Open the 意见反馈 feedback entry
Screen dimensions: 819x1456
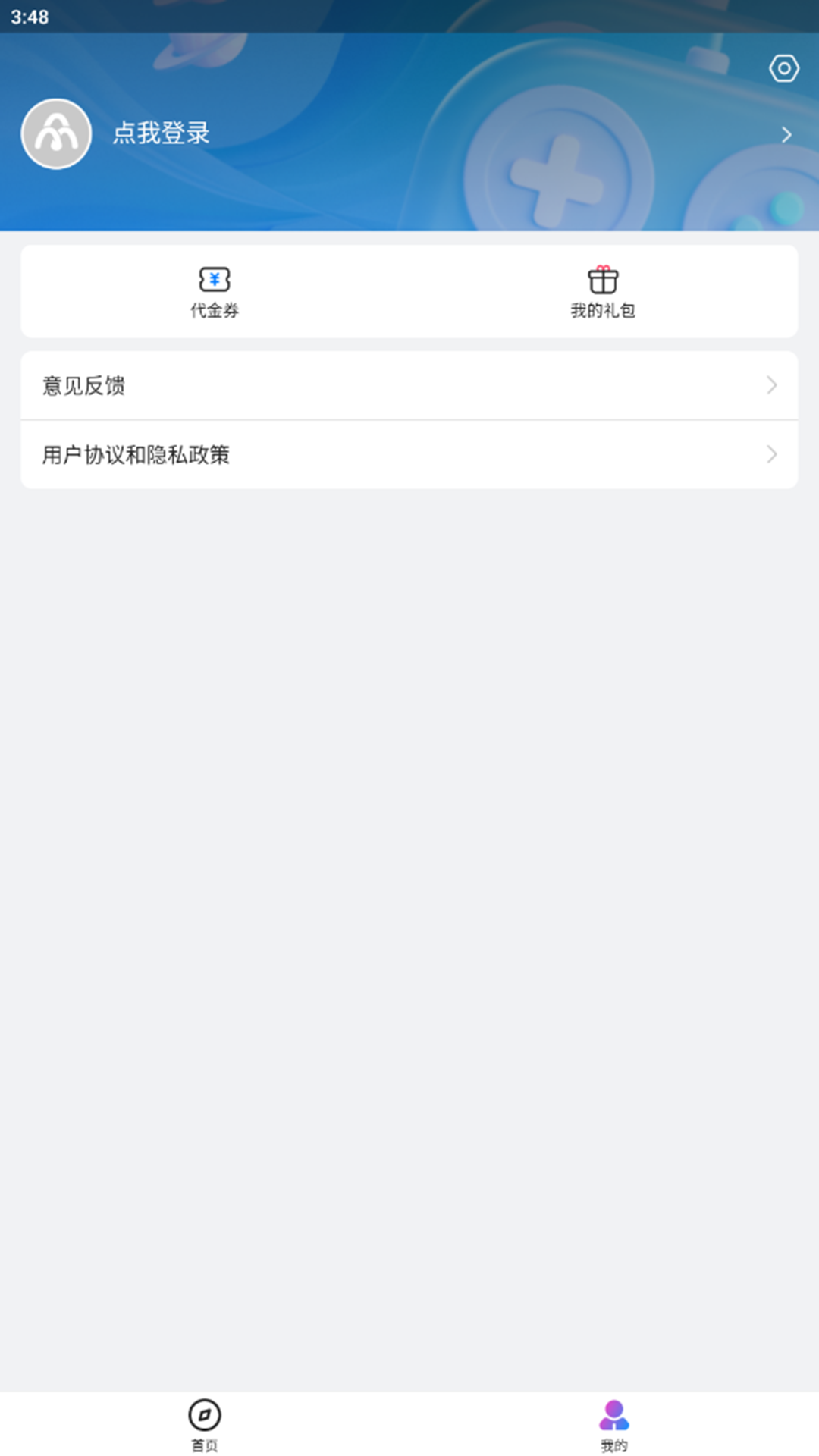coord(85,386)
